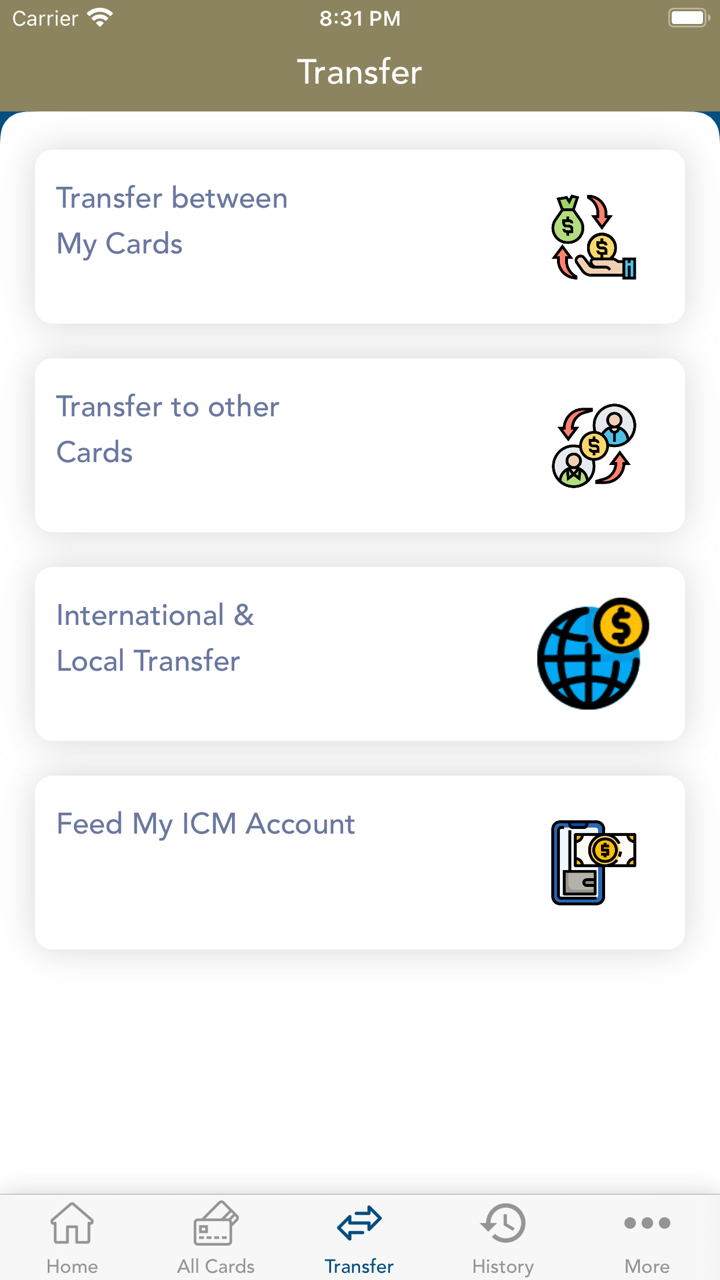Tap the Transfer tab
The width and height of the screenshot is (720, 1280).
tap(360, 1238)
